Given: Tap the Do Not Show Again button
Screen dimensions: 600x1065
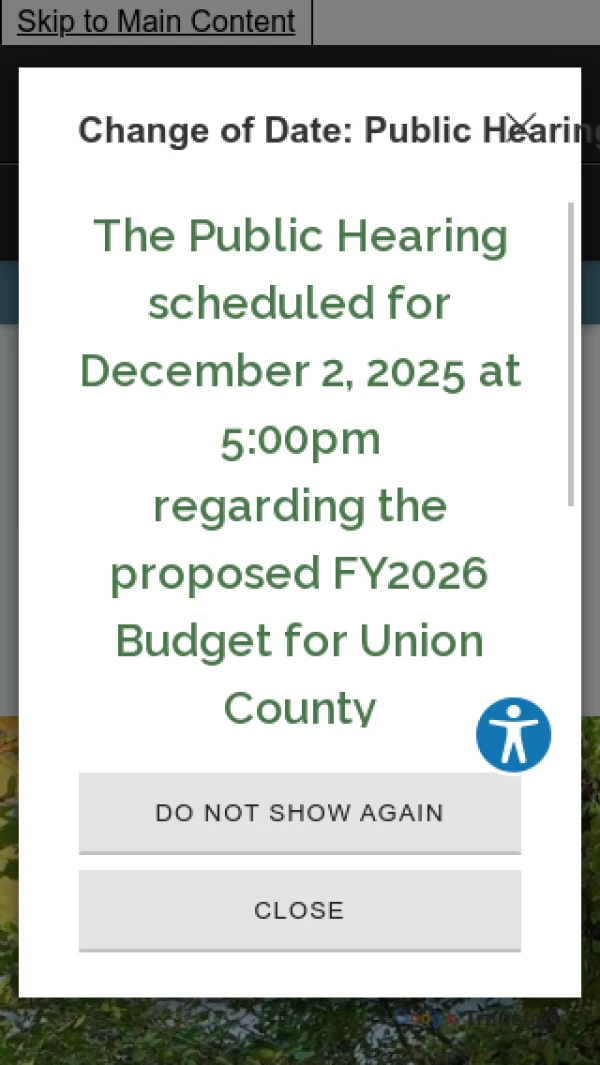Looking at the screenshot, I should (x=299, y=813).
